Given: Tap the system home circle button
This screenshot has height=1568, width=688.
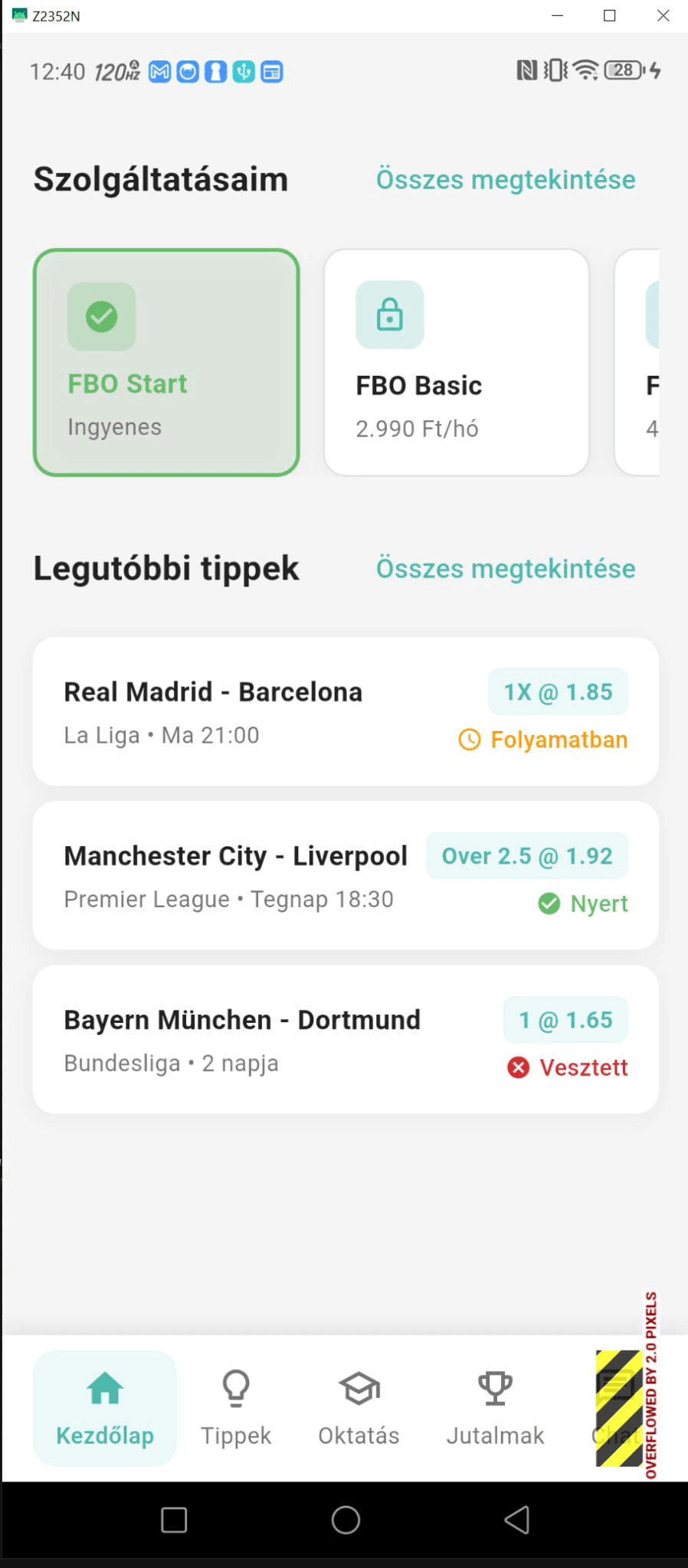Looking at the screenshot, I should coord(346,1520).
